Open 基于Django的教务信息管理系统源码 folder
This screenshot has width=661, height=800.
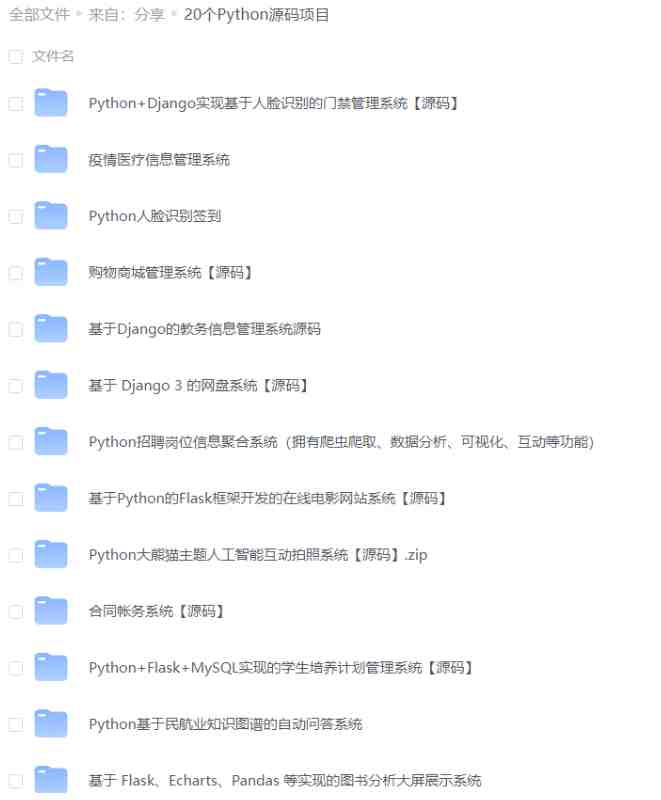[204, 329]
